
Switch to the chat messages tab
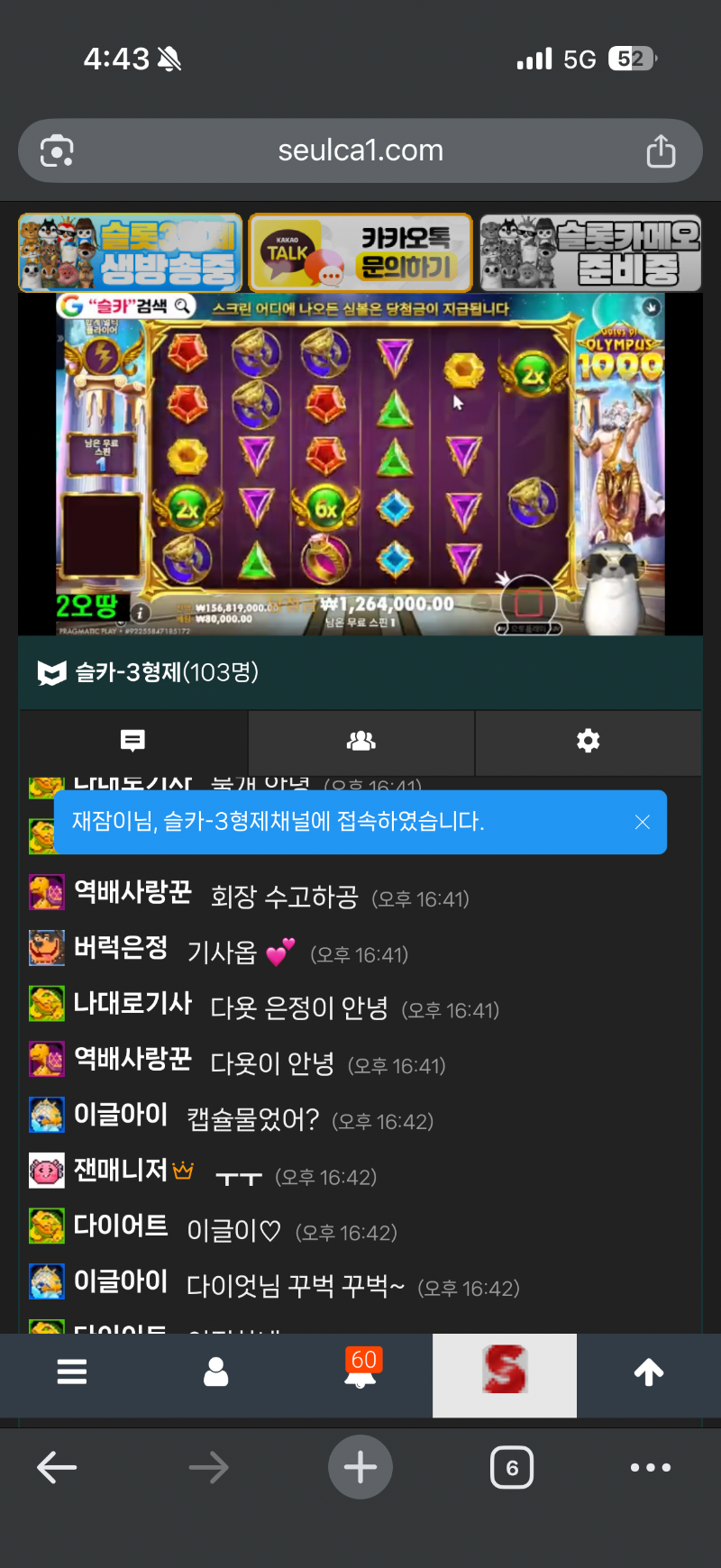click(132, 741)
